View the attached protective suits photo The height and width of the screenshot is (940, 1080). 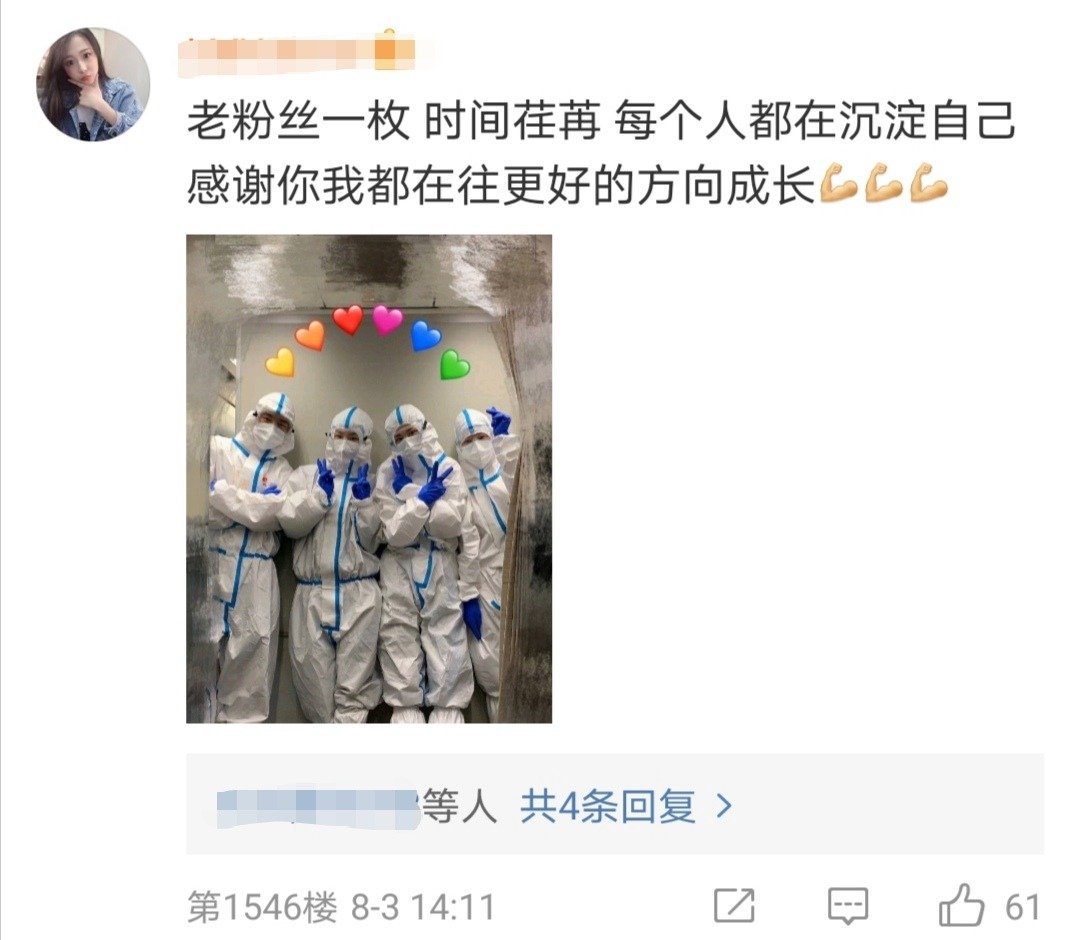[369, 479]
